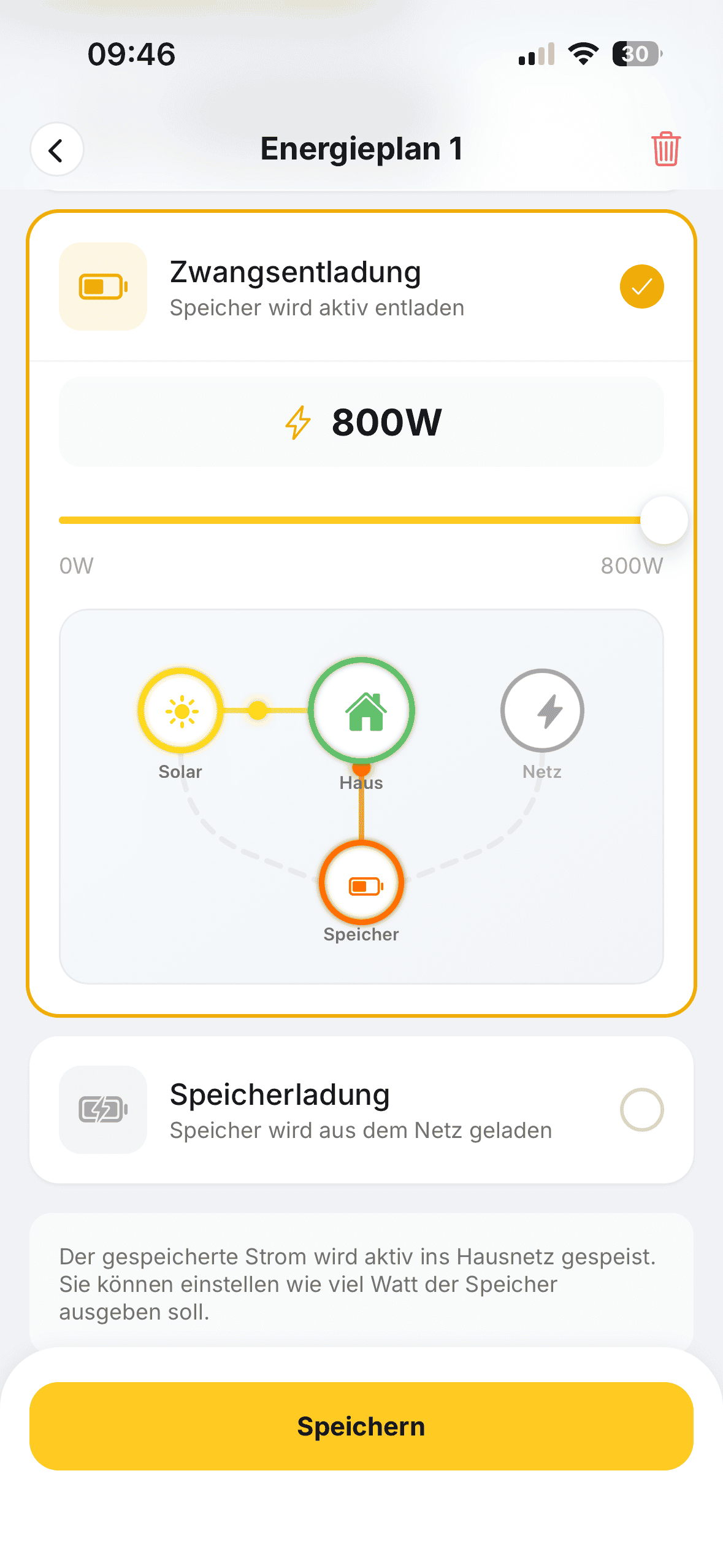Tap the discharge power slider track
This screenshot has height=1568, width=723.
click(350, 520)
